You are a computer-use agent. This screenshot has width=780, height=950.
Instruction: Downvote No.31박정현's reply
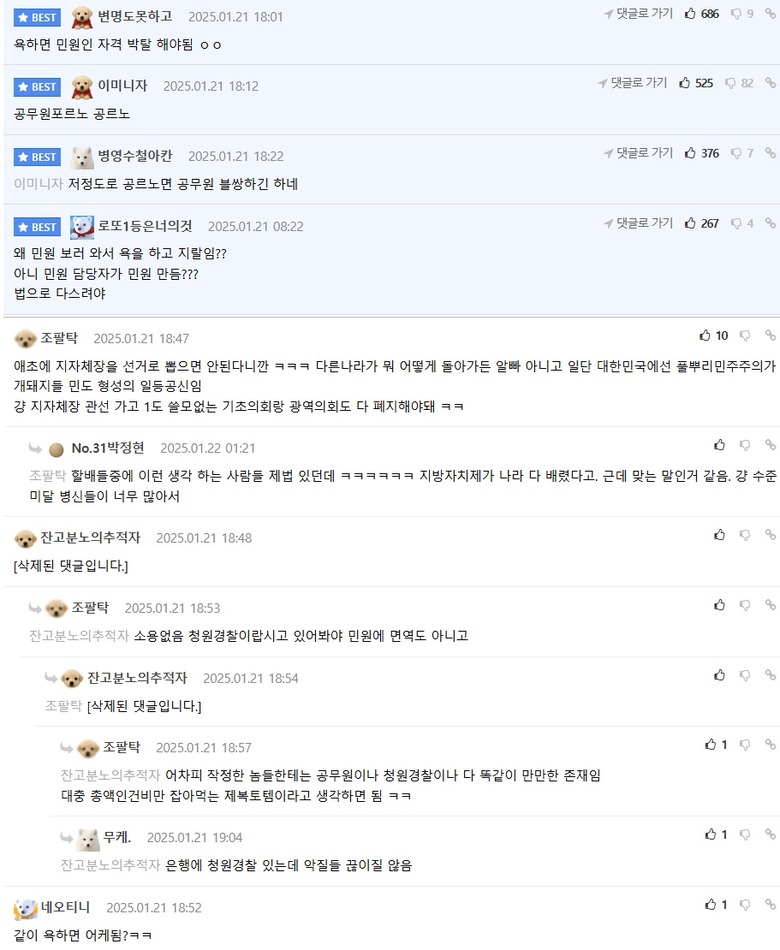tap(745, 445)
